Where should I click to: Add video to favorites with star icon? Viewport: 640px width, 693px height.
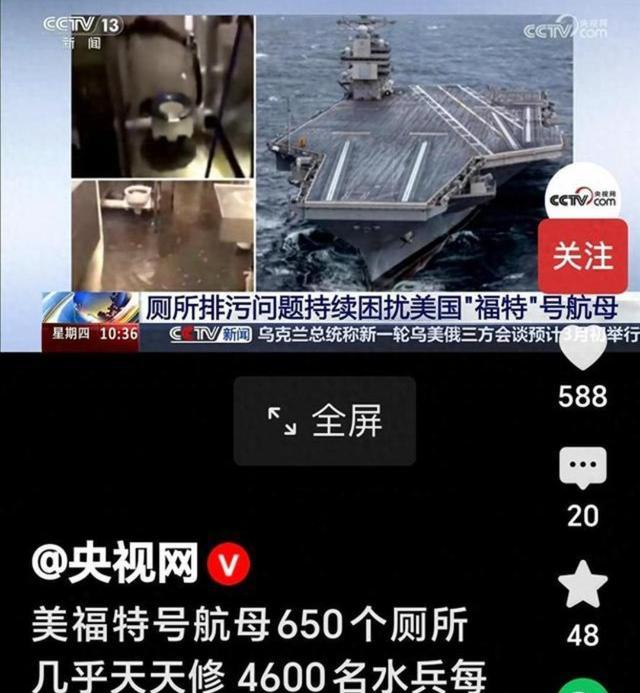tap(582, 585)
